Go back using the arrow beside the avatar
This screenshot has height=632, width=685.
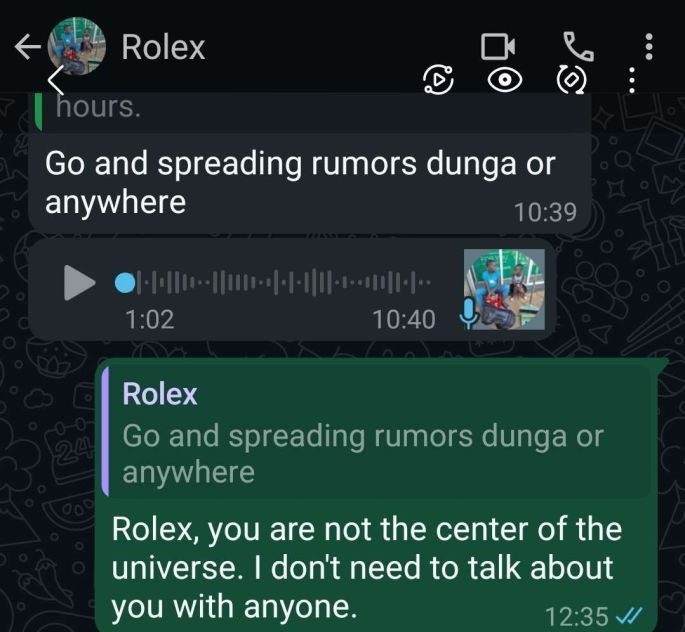tap(25, 47)
